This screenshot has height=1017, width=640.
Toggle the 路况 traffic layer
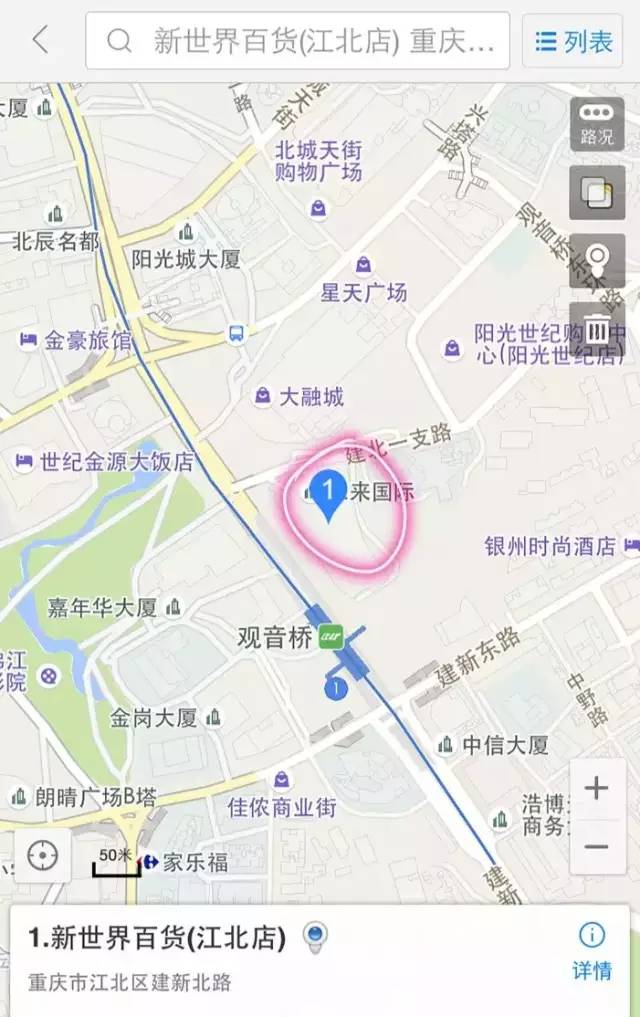click(x=597, y=124)
